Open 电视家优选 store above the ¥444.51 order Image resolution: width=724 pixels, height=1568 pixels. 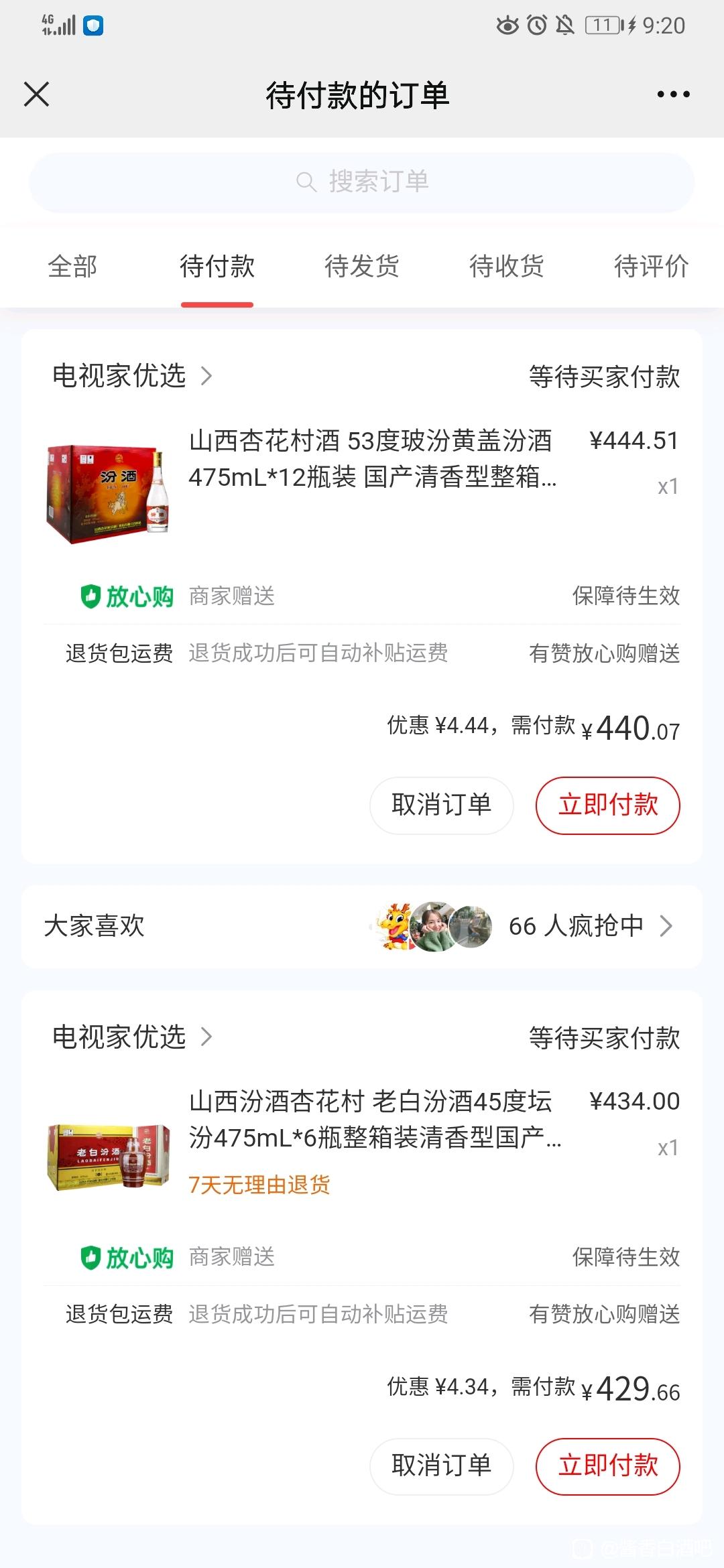click(132, 376)
